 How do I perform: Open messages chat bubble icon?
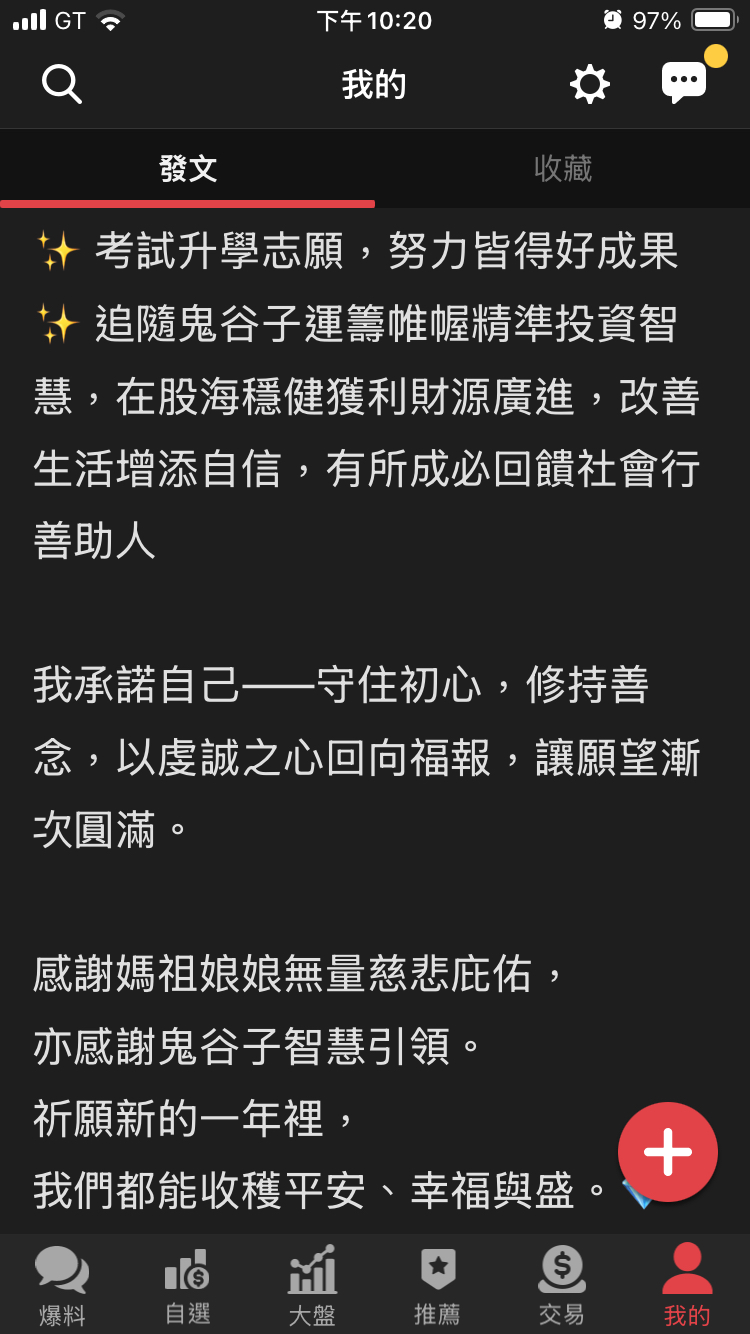click(685, 83)
